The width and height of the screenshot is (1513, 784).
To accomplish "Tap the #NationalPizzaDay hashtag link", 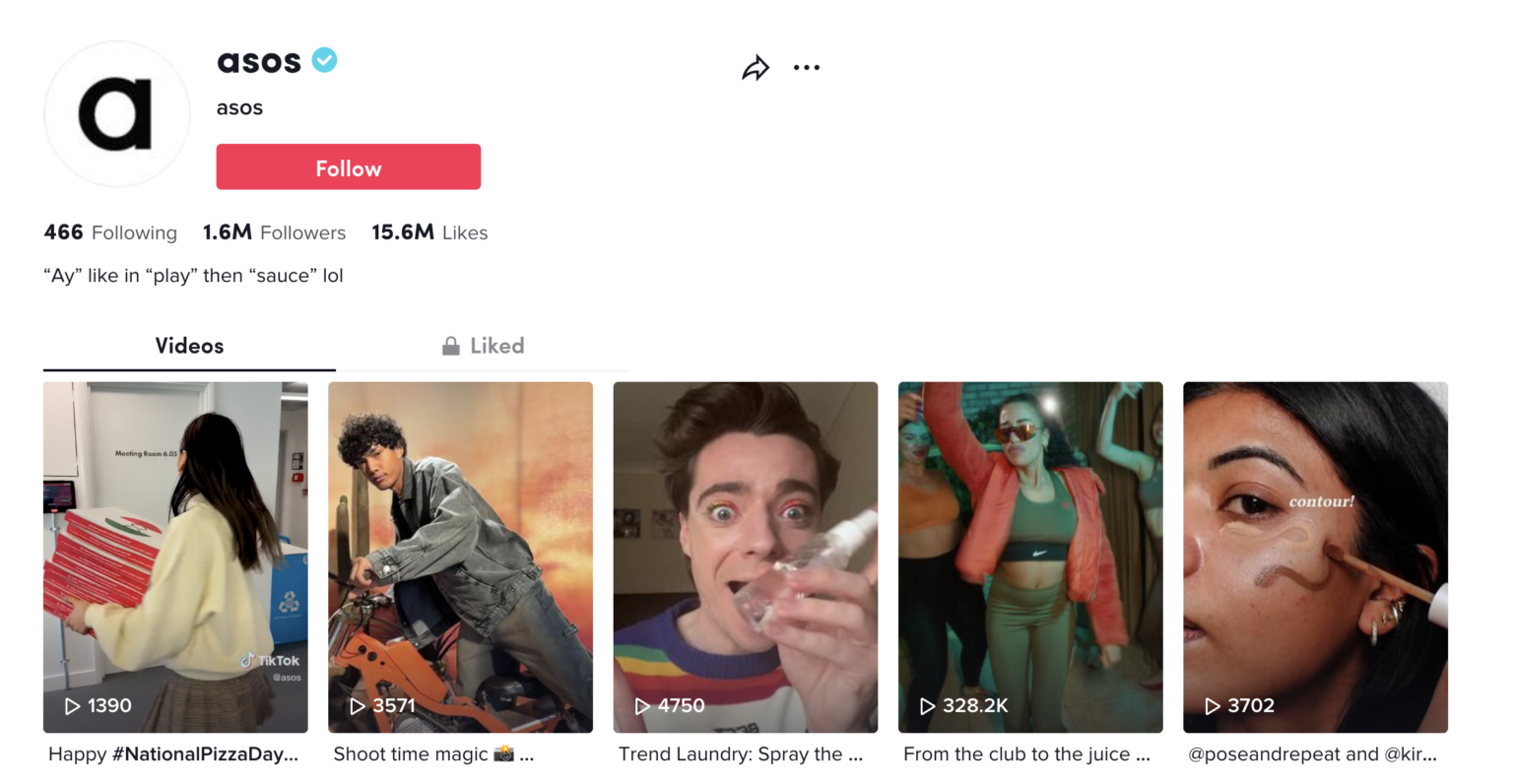I will pyautogui.click(x=205, y=754).
